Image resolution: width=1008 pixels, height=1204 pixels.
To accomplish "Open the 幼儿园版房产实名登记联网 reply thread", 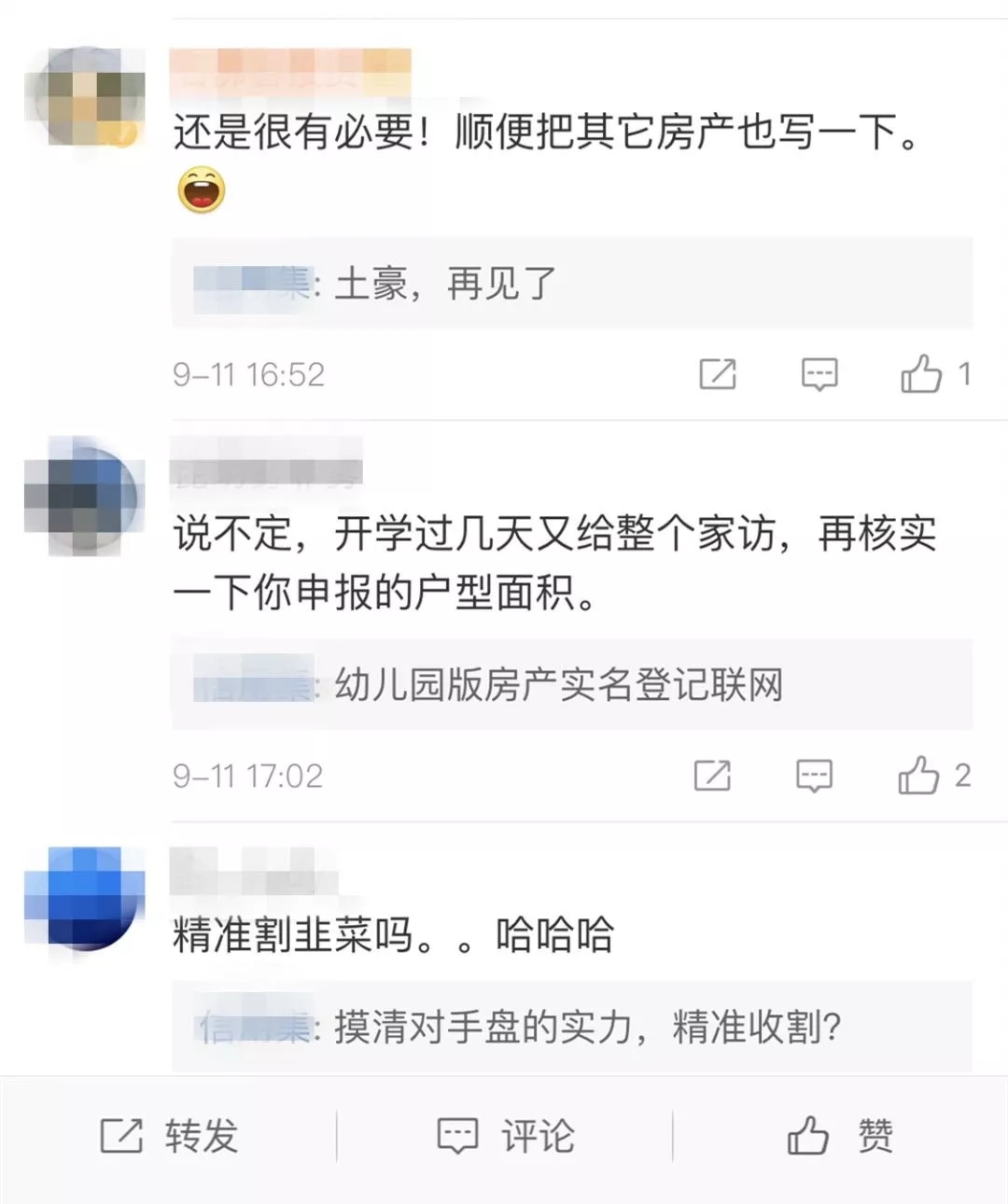I will click(x=571, y=685).
